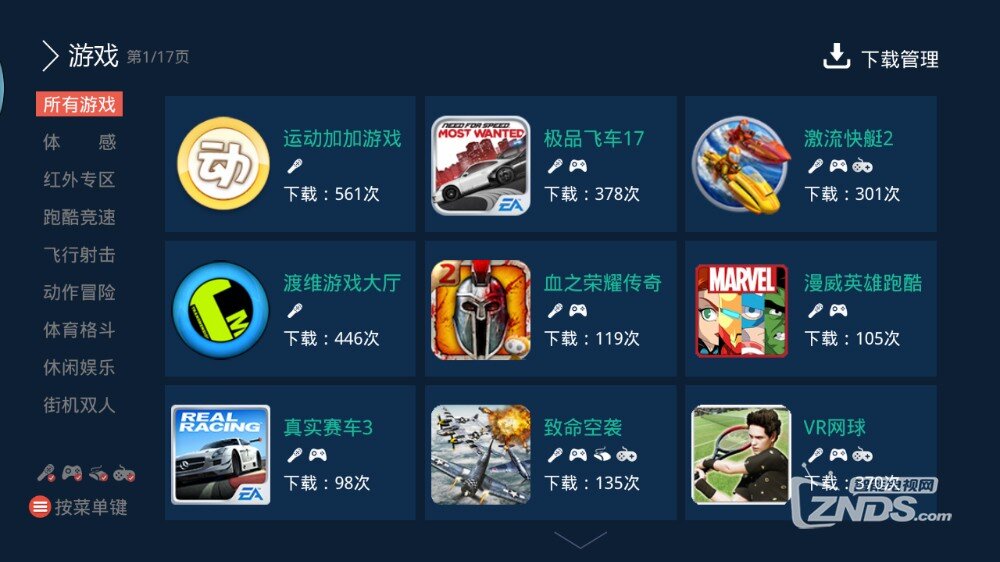Open 渡维游戏大厅 game card
Screen dimensions: 1000x562
[290, 309]
